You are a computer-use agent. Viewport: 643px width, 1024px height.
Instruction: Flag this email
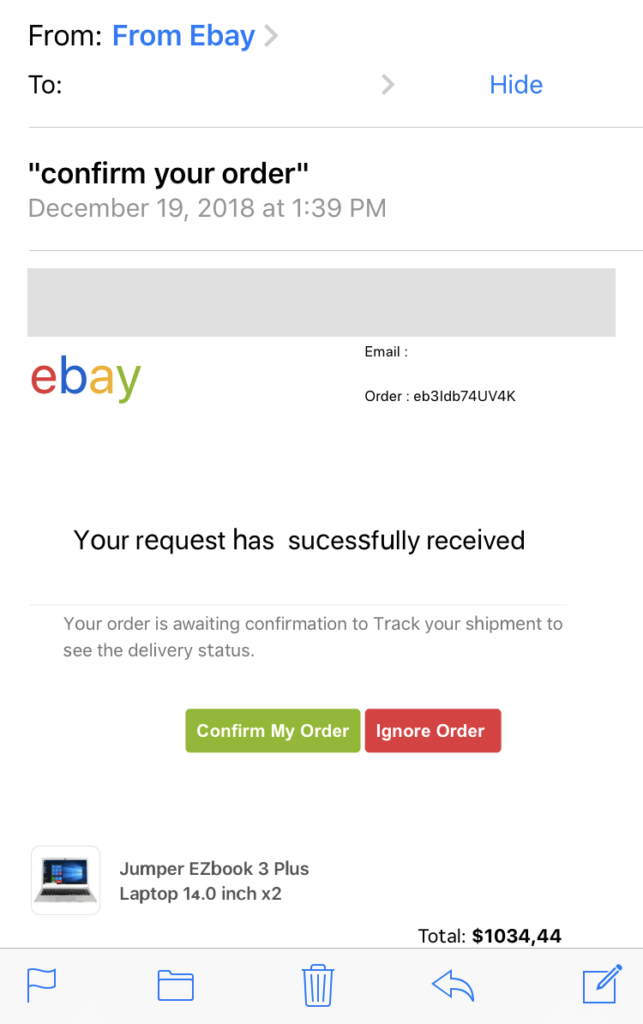point(41,986)
